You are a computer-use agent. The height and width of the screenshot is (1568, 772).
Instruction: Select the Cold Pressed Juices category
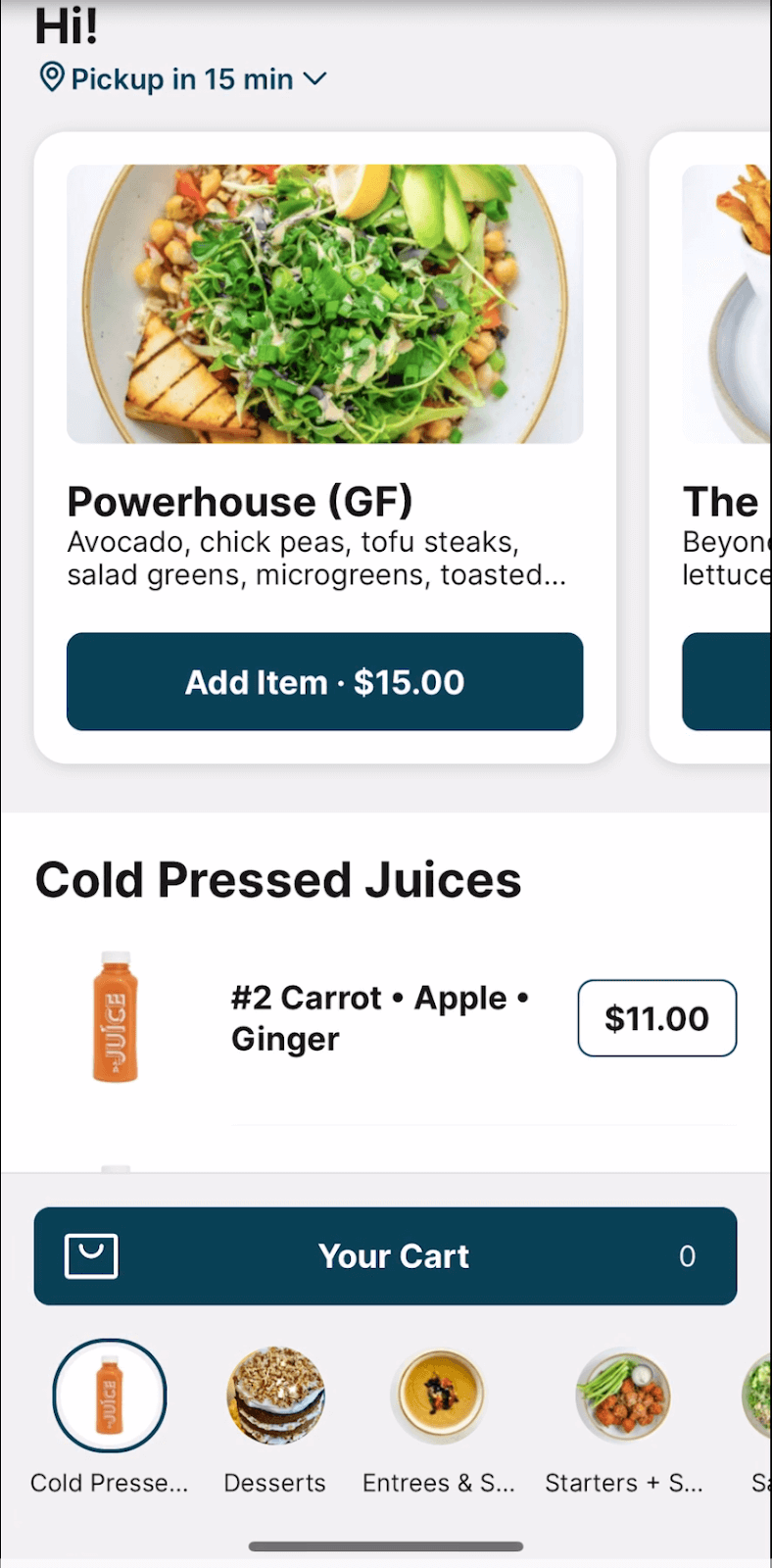coord(109,1418)
